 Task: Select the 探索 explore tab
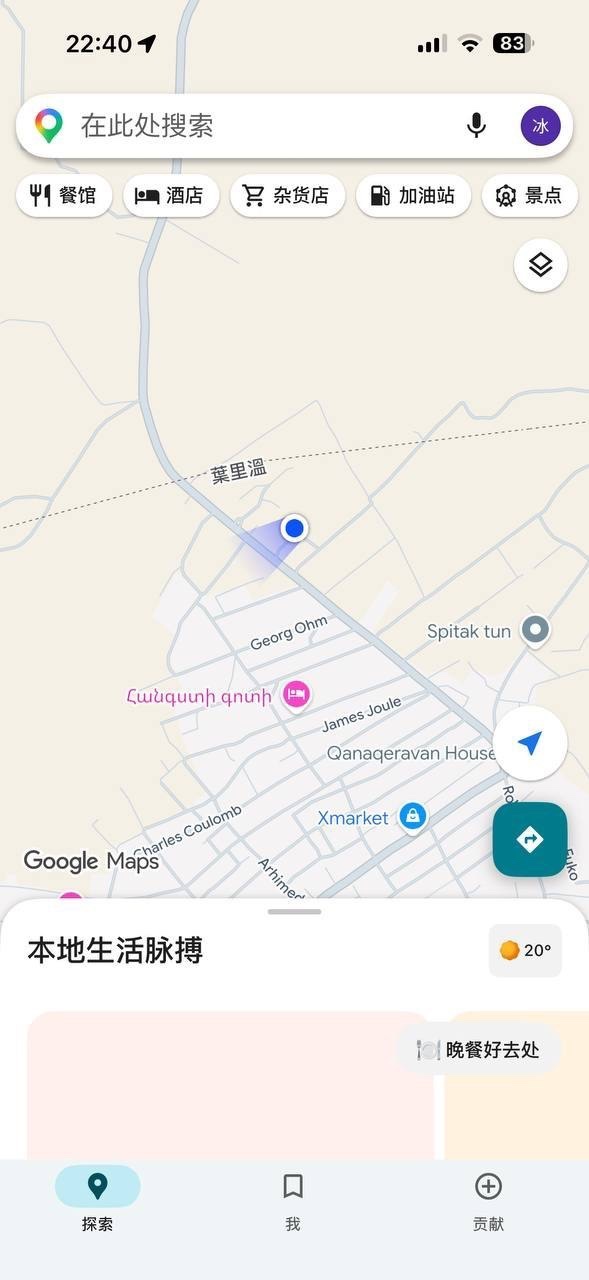(97, 1200)
